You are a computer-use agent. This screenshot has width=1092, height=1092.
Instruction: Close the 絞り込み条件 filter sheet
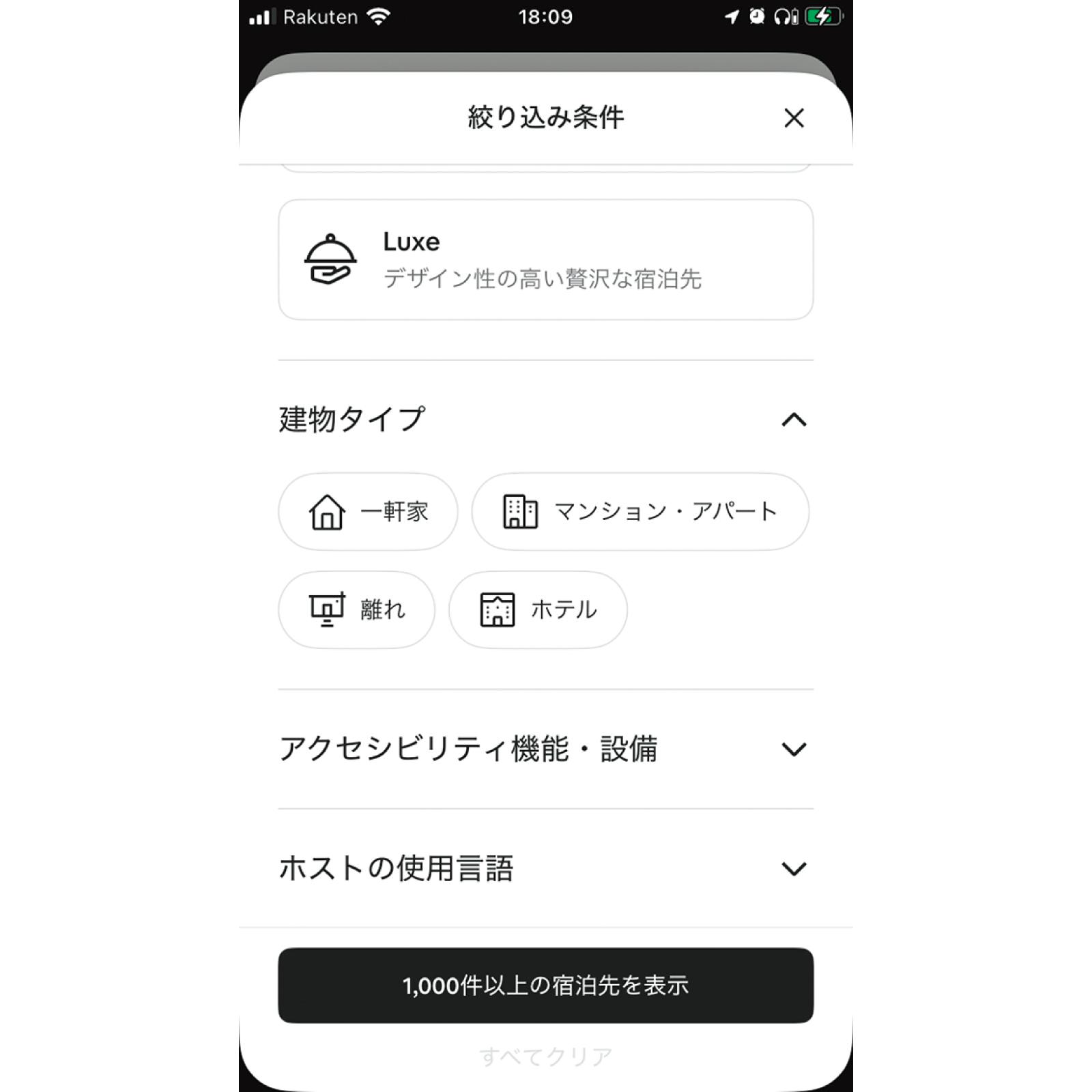[793, 118]
